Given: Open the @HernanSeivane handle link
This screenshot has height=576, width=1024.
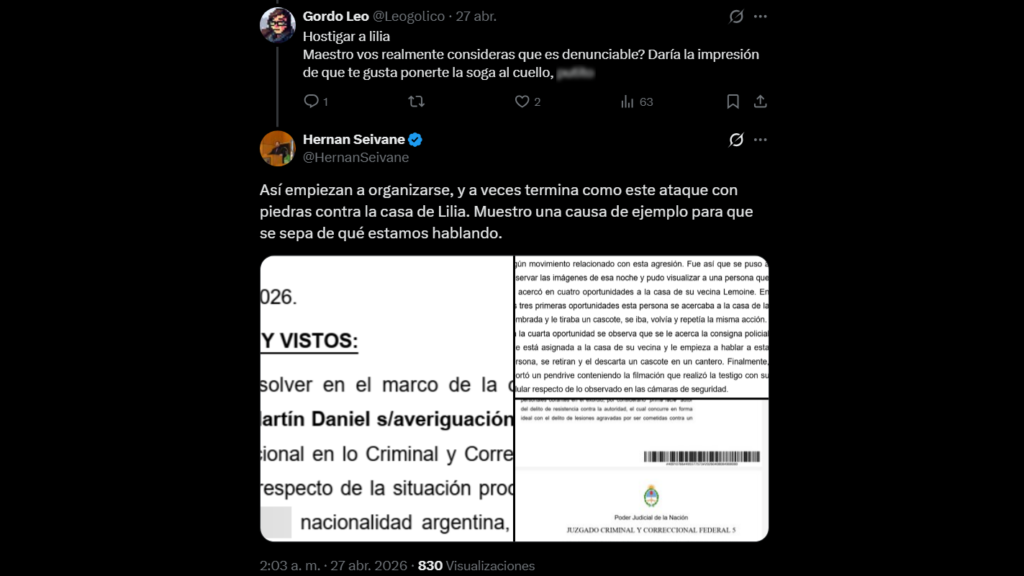Looking at the screenshot, I should point(356,158).
